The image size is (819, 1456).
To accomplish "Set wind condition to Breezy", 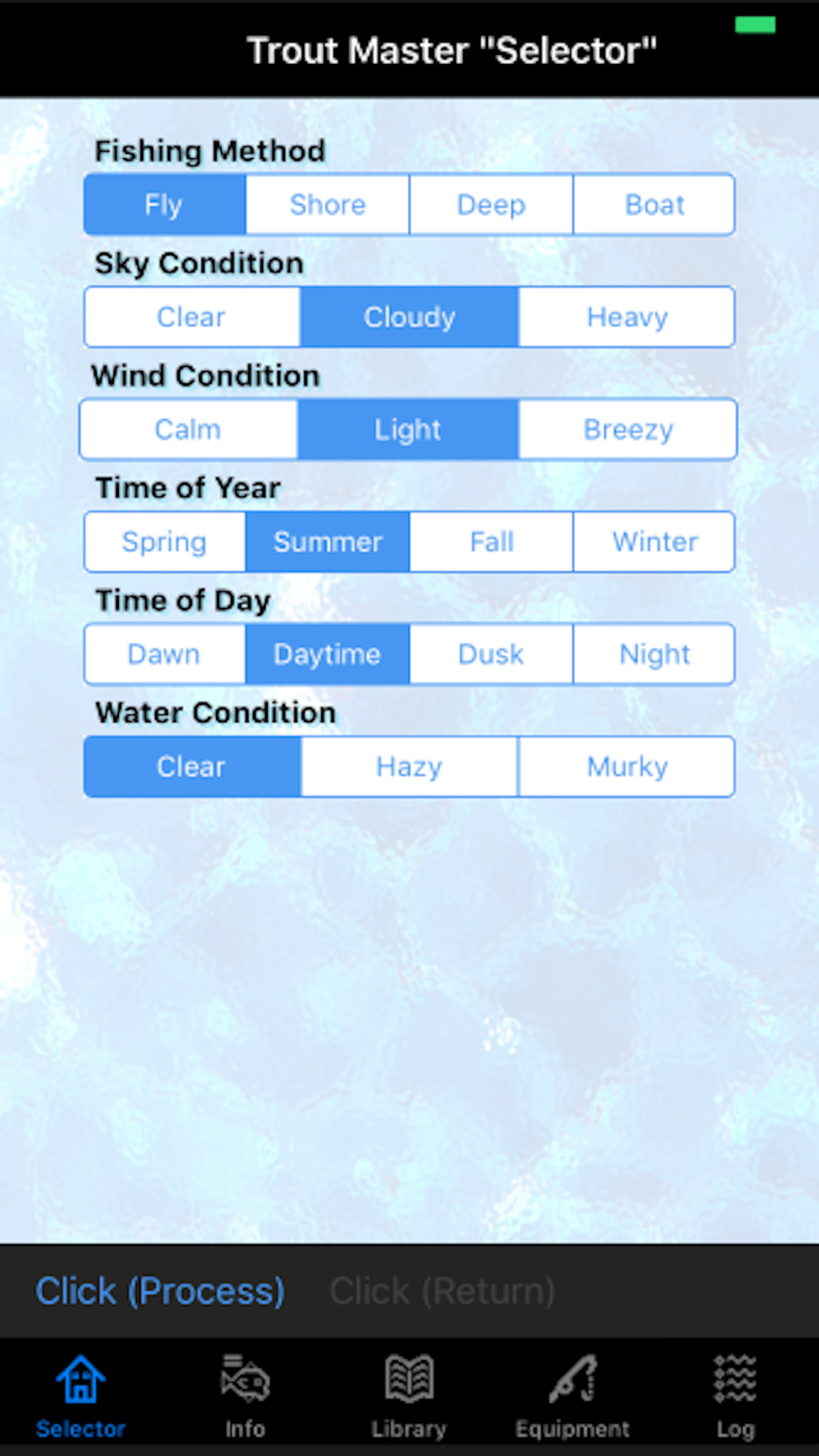I will [x=627, y=429].
